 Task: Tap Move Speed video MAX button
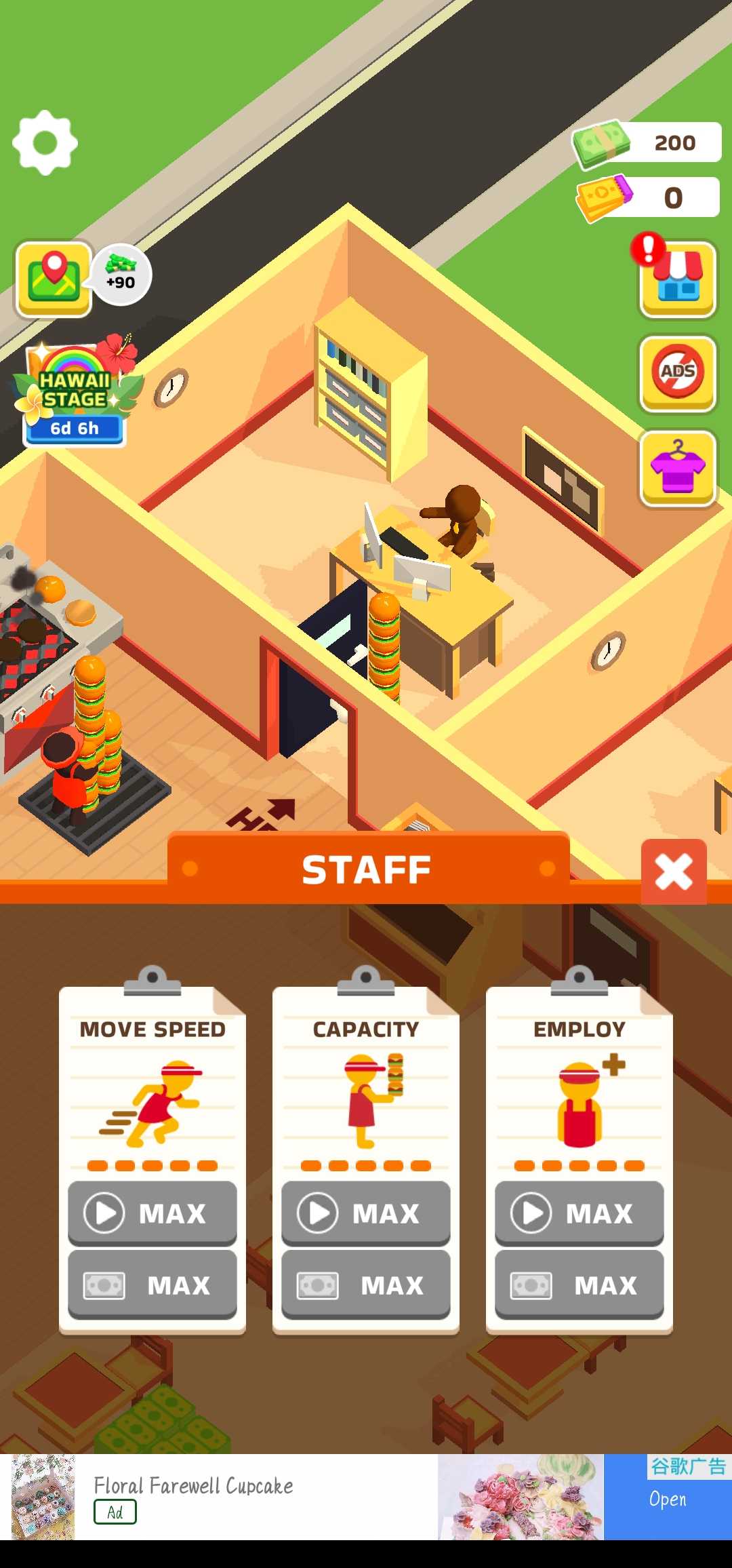pyautogui.click(x=152, y=1213)
